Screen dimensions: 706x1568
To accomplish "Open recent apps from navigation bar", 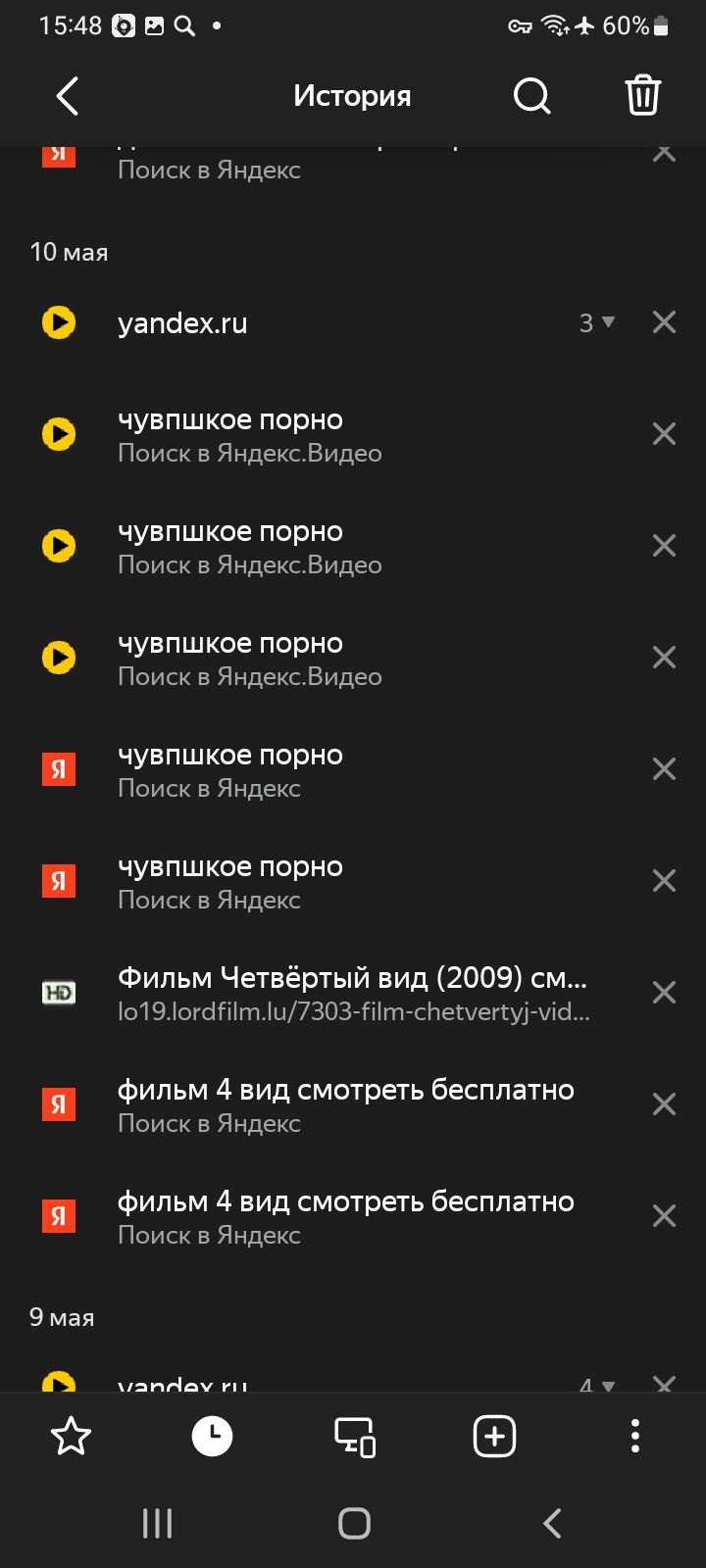I will 157,1523.
